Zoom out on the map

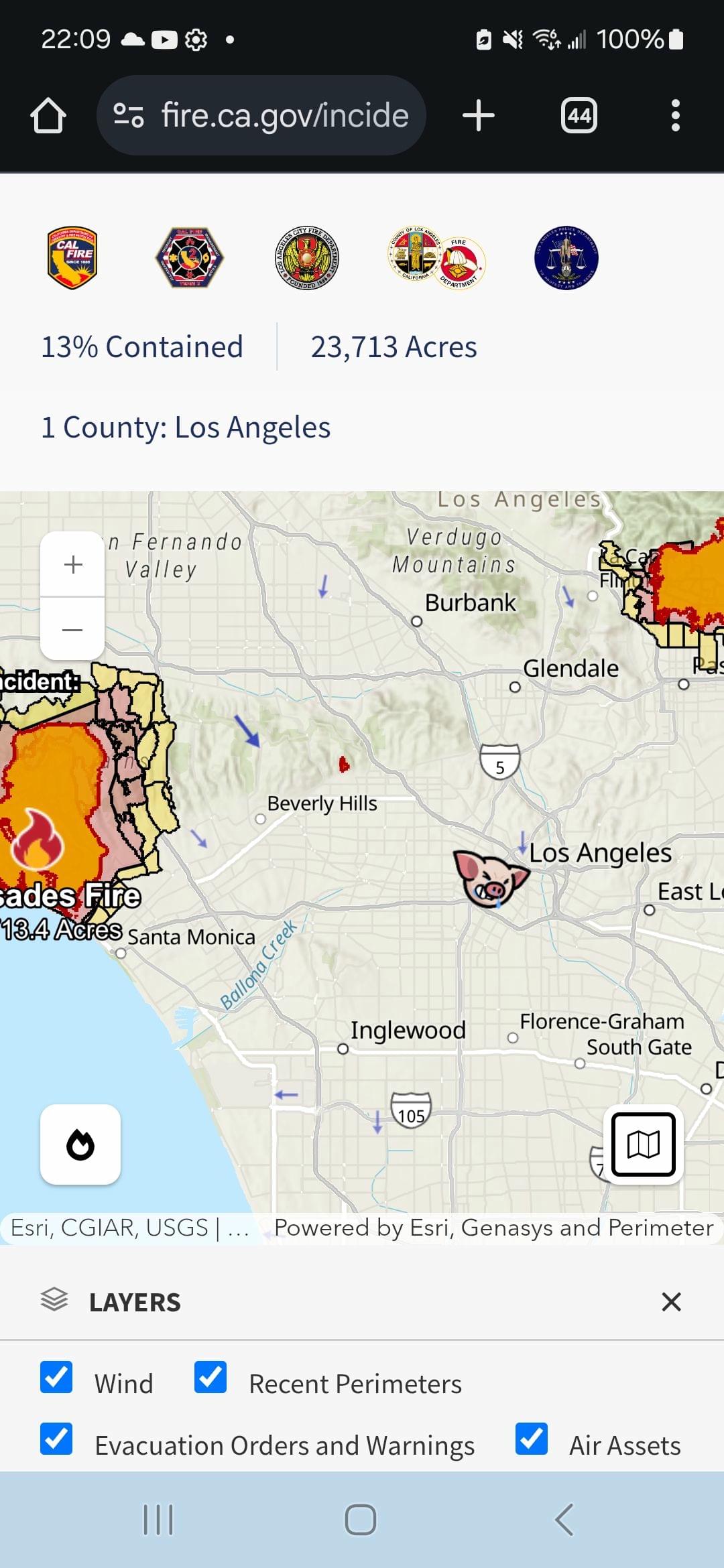click(x=72, y=629)
